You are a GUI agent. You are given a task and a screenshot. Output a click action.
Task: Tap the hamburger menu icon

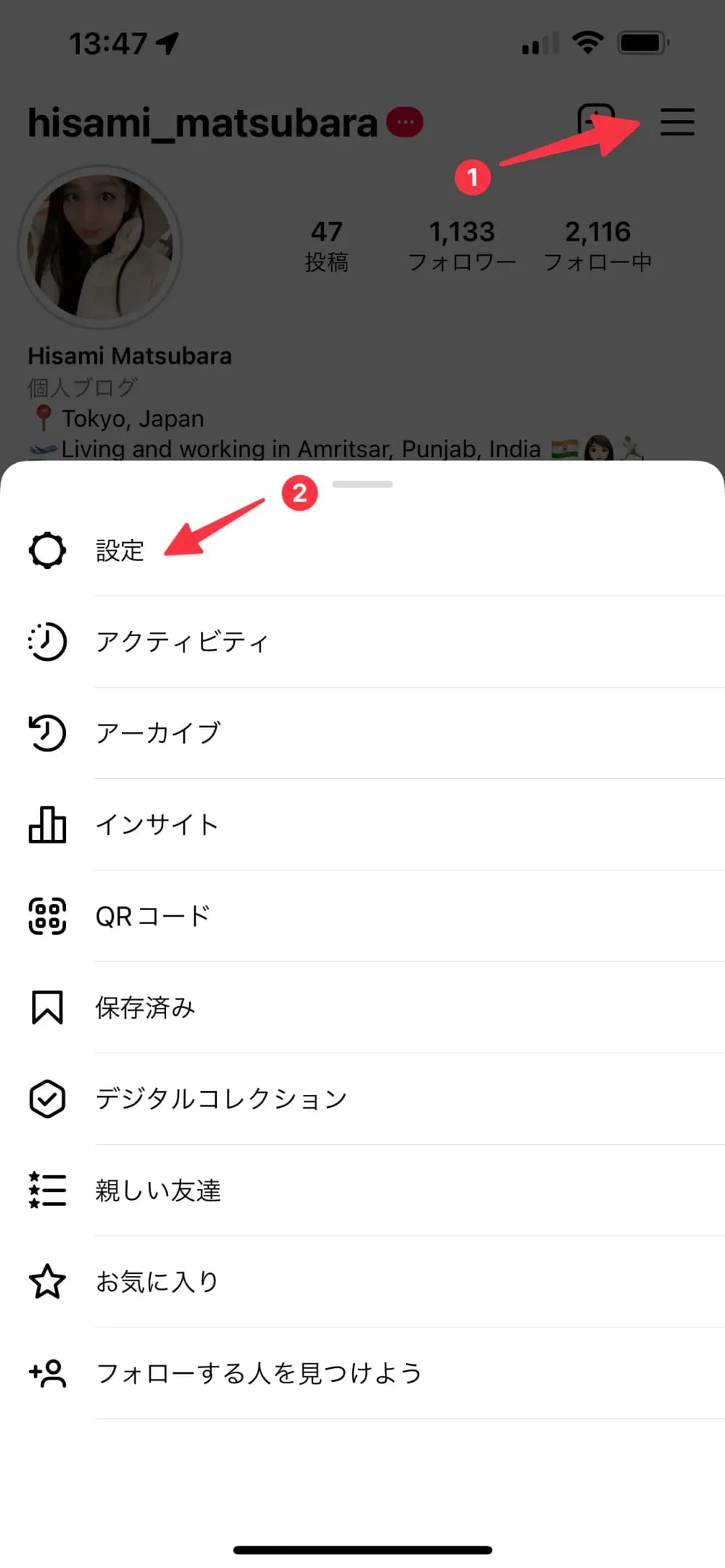(x=677, y=122)
